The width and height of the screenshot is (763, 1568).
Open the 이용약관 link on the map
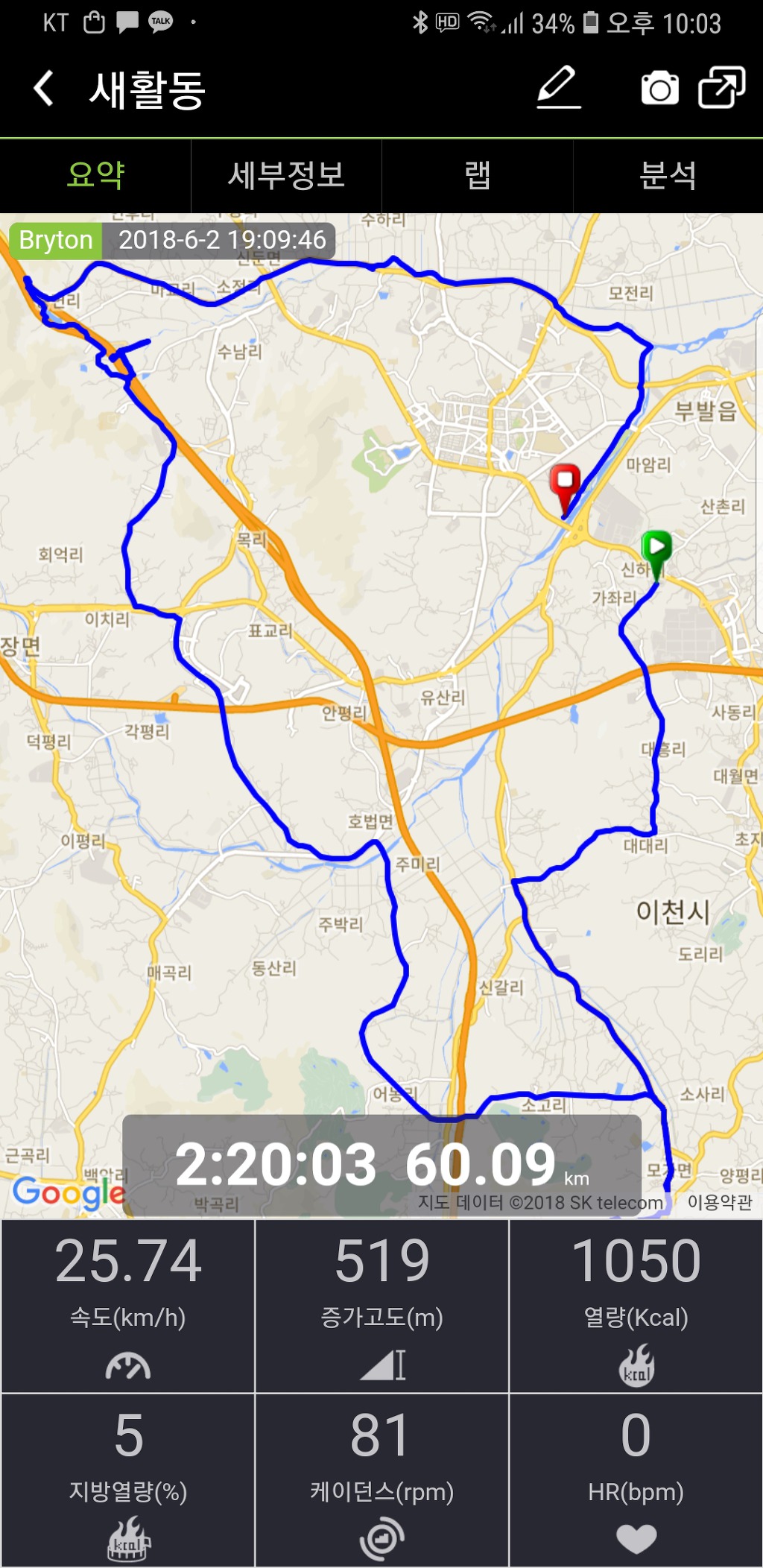tap(719, 1202)
